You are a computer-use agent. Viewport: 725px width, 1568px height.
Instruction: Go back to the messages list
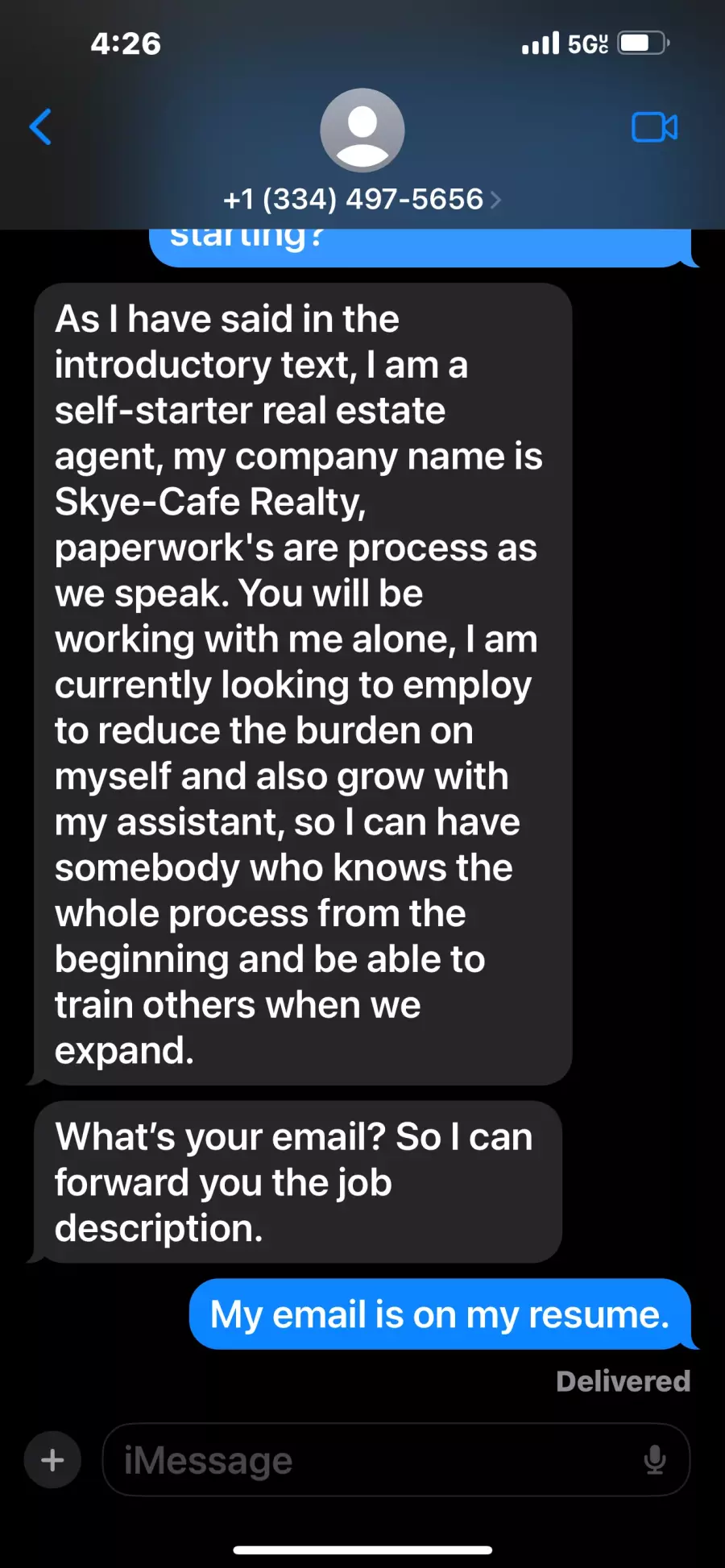tap(40, 127)
